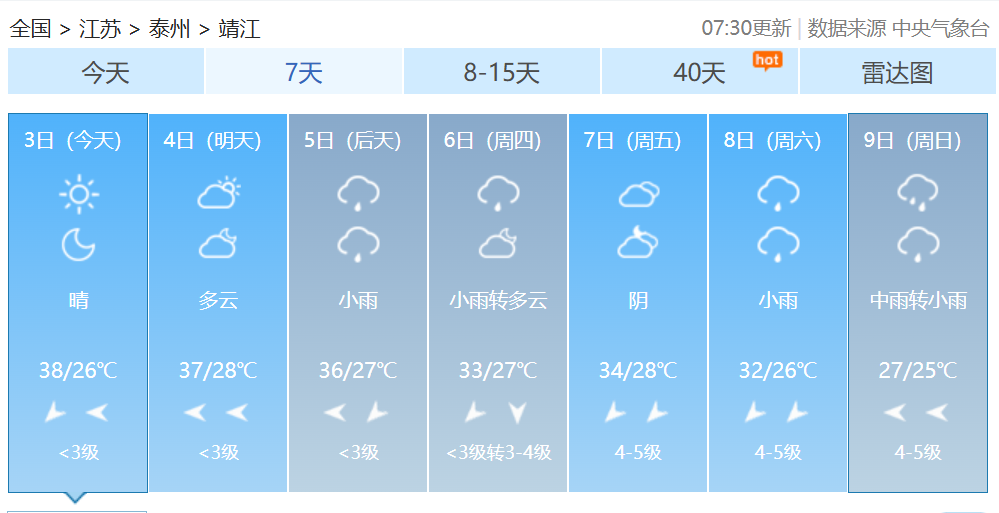The height and width of the screenshot is (513, 999).
Task: Open 江苏 in the breadcrumb
Action: [100, 29]
